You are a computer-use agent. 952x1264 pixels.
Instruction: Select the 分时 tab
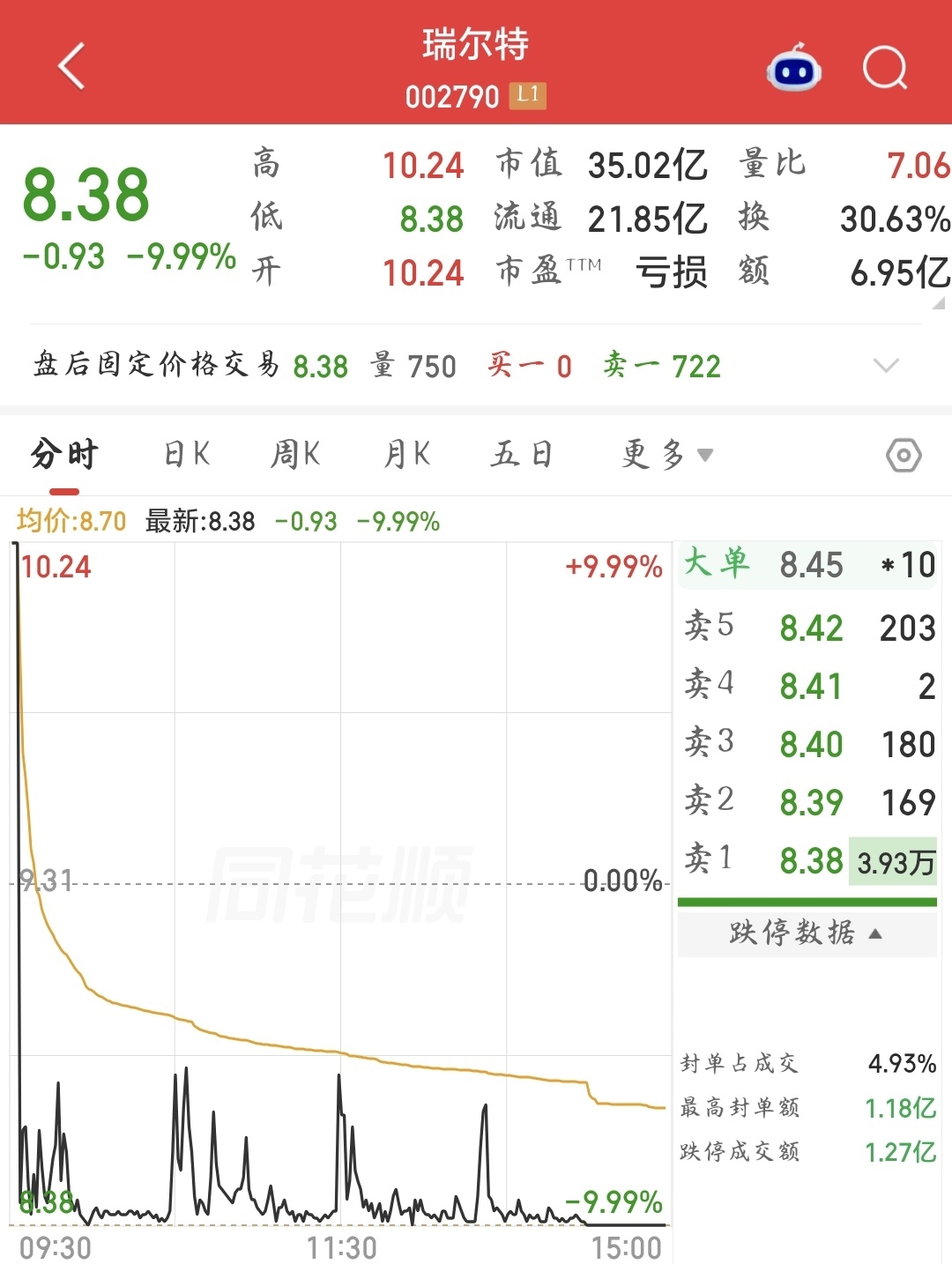click(64, 455)
